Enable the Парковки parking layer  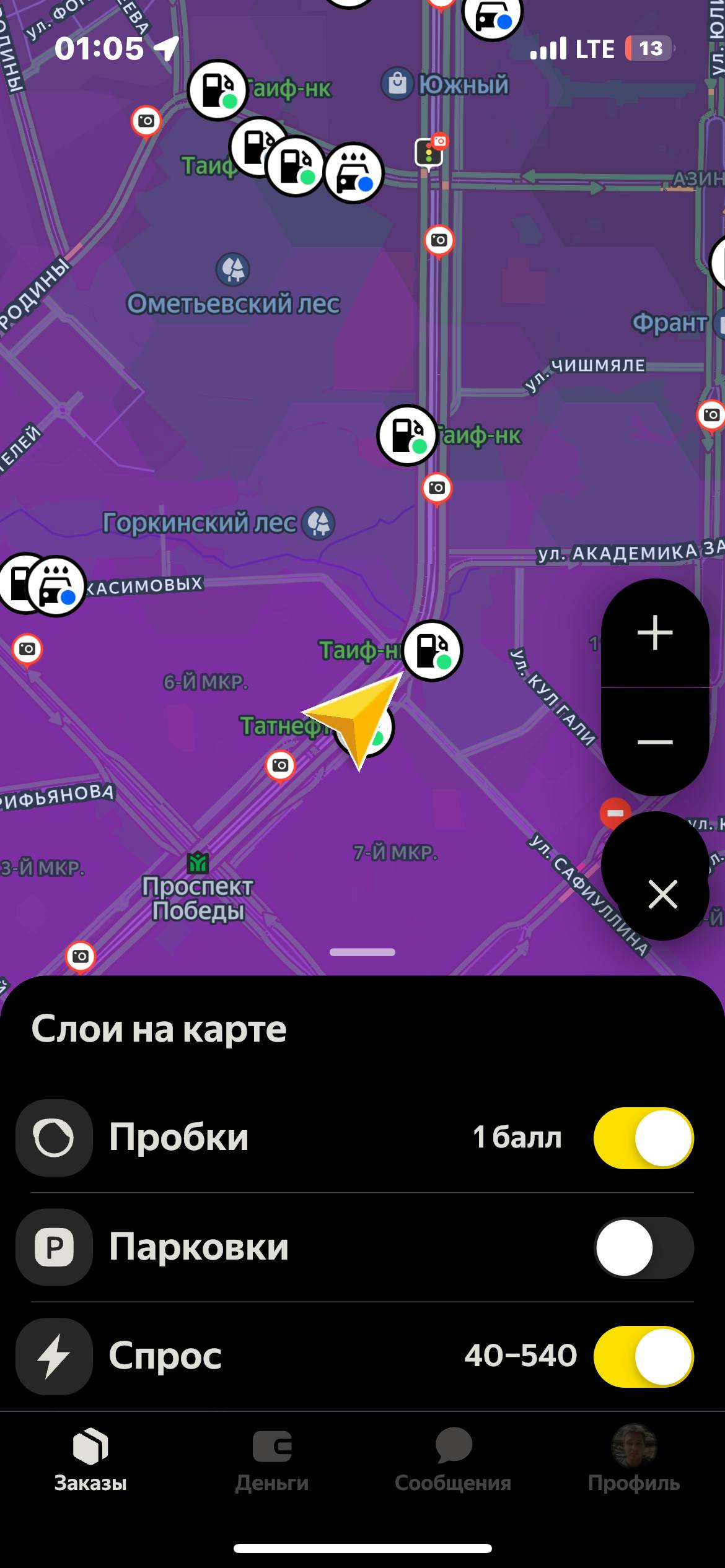point(643,1247)
